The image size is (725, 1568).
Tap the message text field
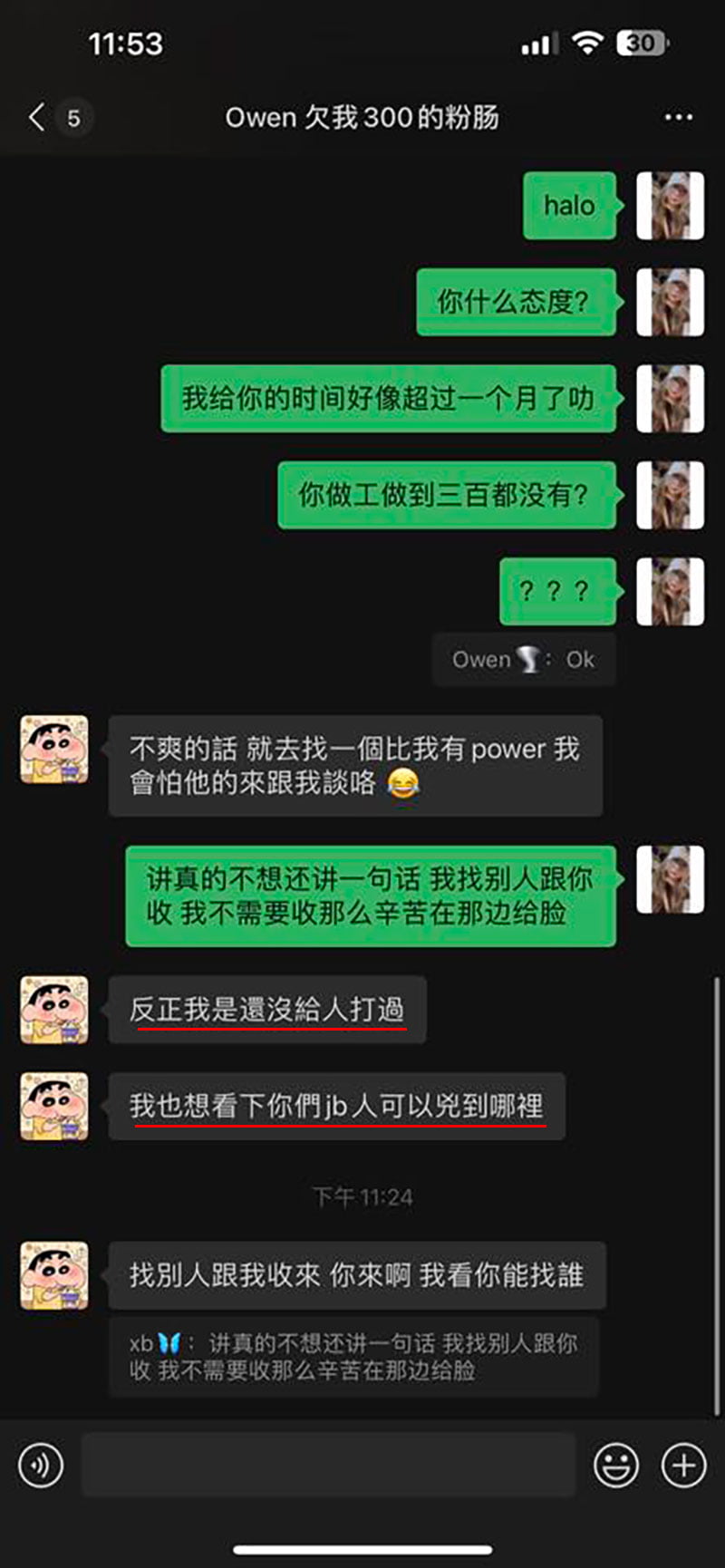[328, 1464]
